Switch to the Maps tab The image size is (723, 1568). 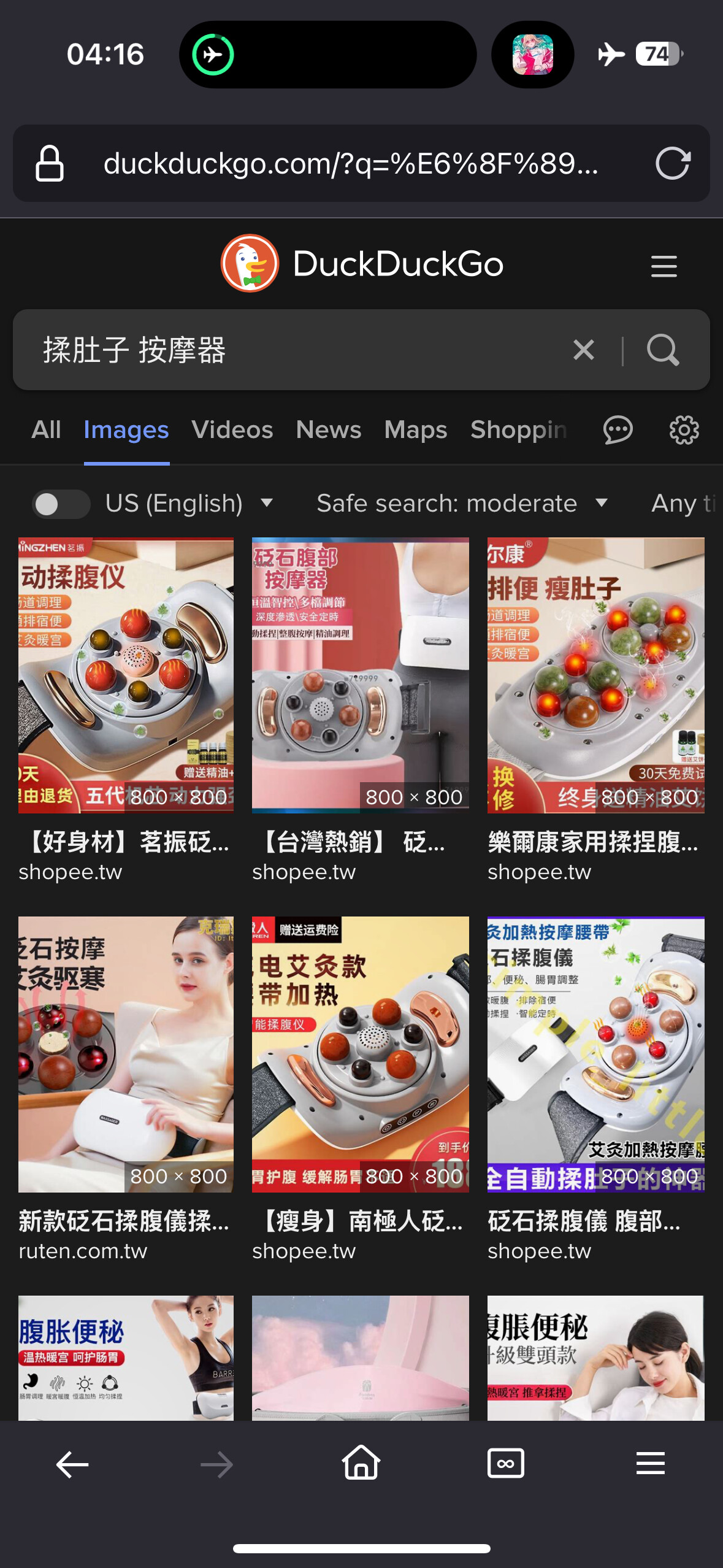[x=415, y=430]
